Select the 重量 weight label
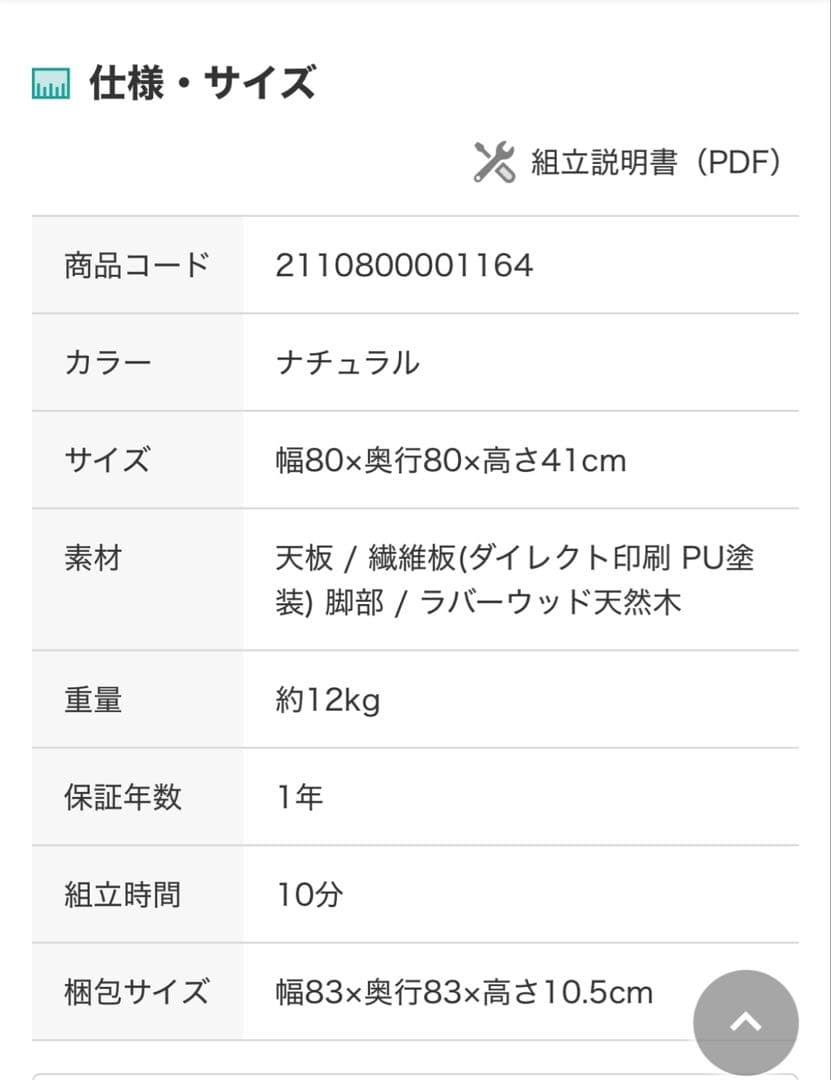The image size is (831, 1080). (x=90, y=699)
